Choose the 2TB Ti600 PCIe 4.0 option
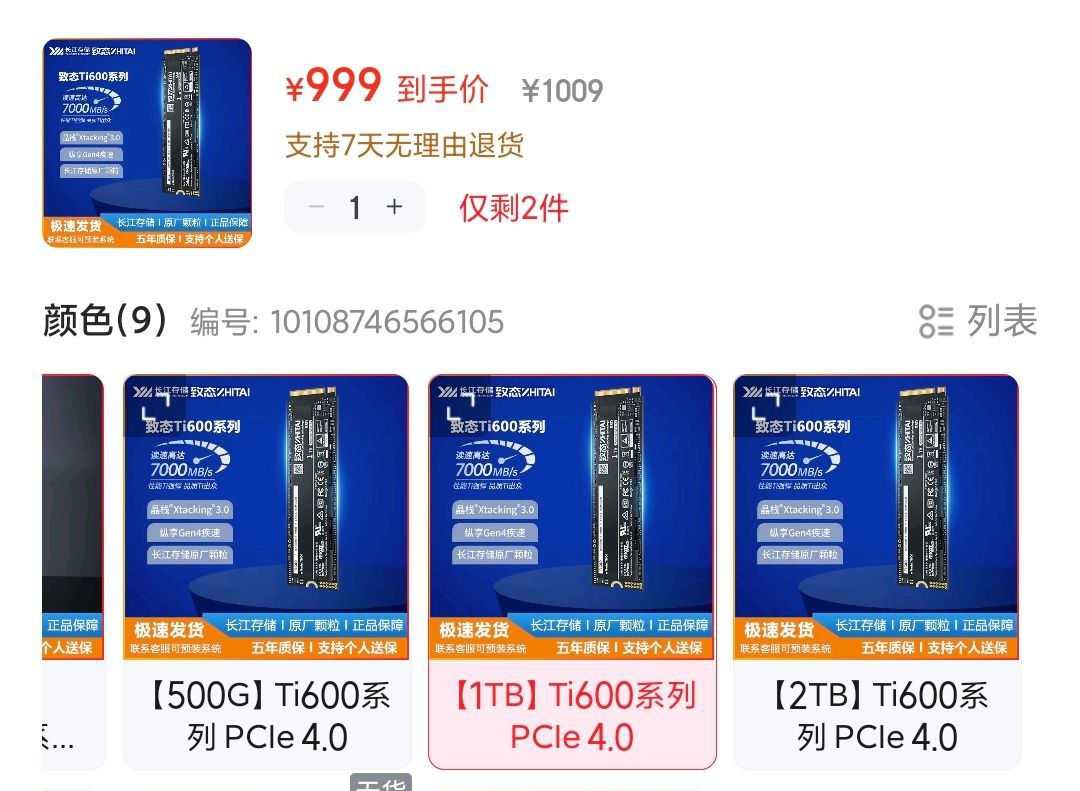 876,570
